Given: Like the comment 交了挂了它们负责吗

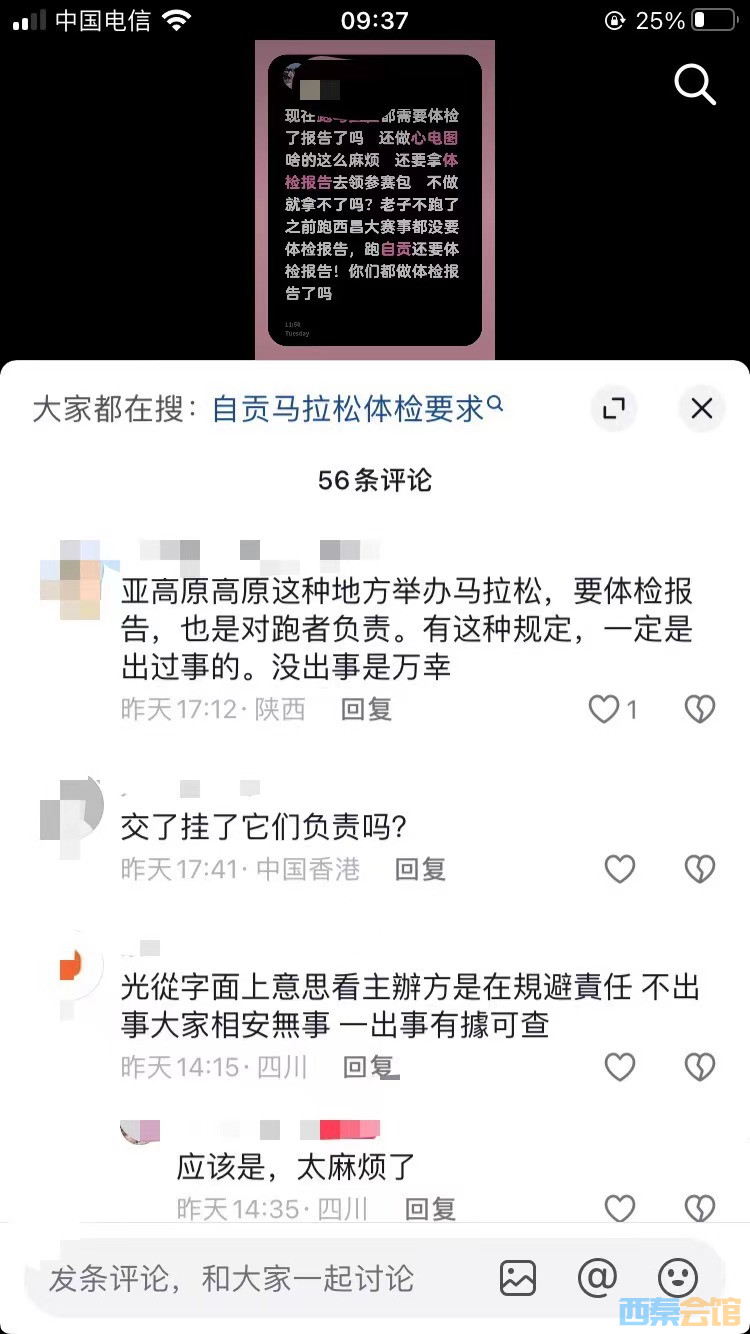Looking at the screenshot, I should [620, 869].
